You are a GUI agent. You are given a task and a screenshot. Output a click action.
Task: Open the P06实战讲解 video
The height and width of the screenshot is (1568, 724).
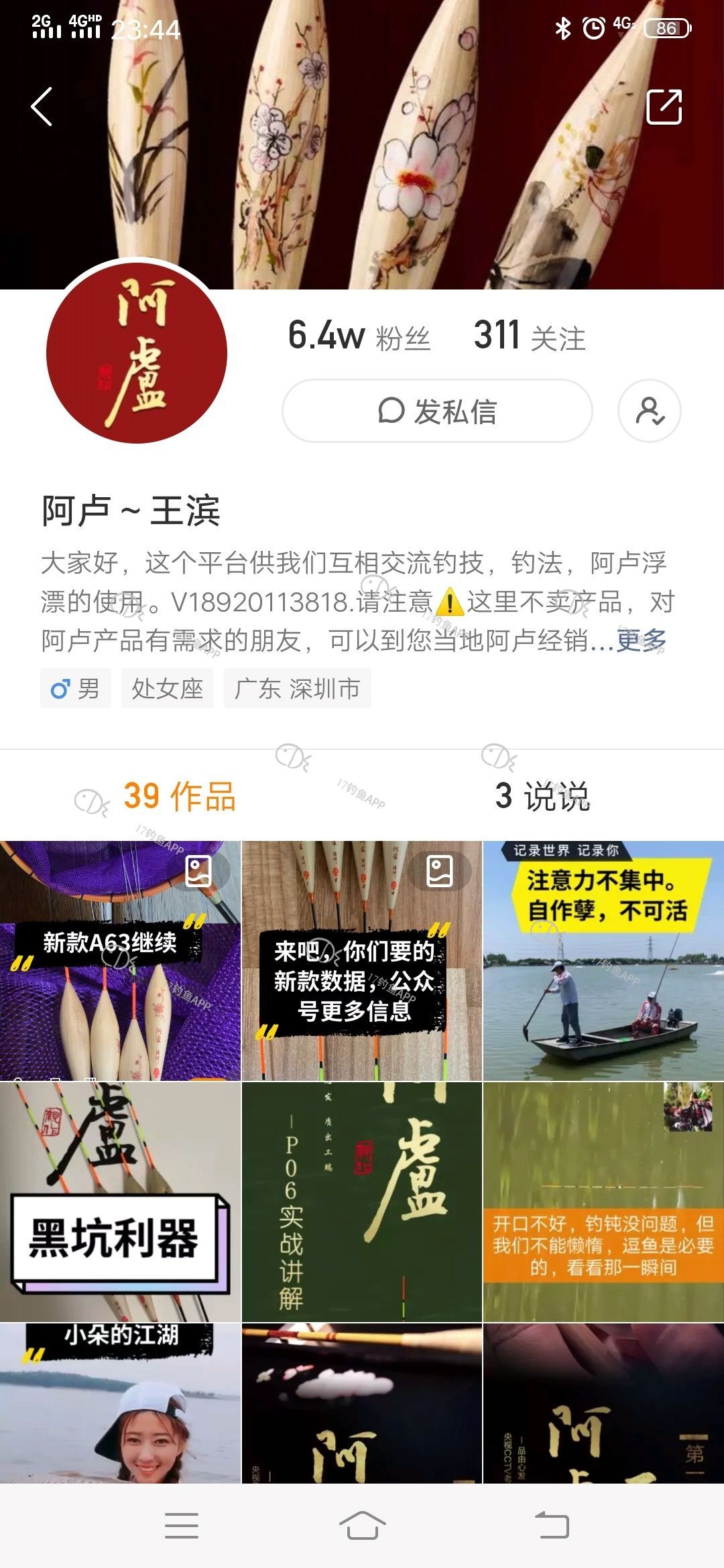pos(361,1201)
